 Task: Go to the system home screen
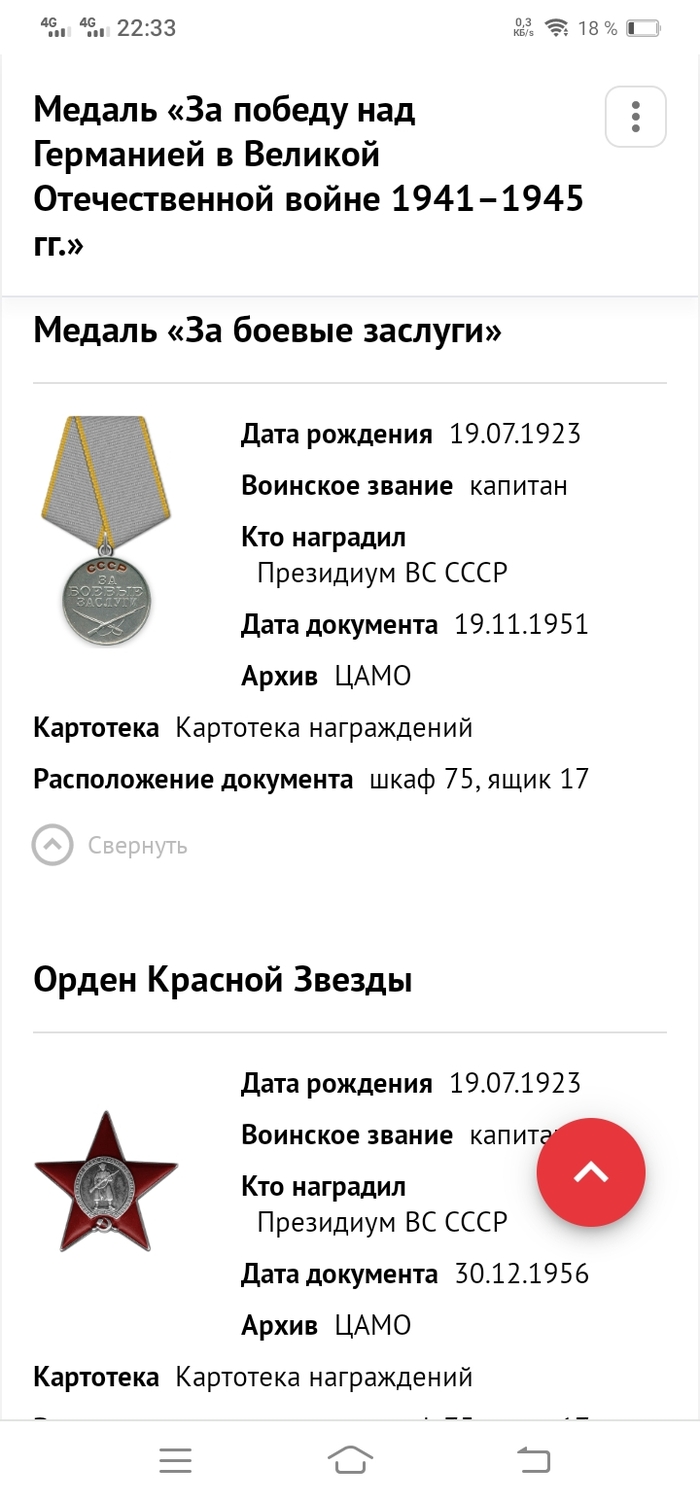coord(350,1460)
